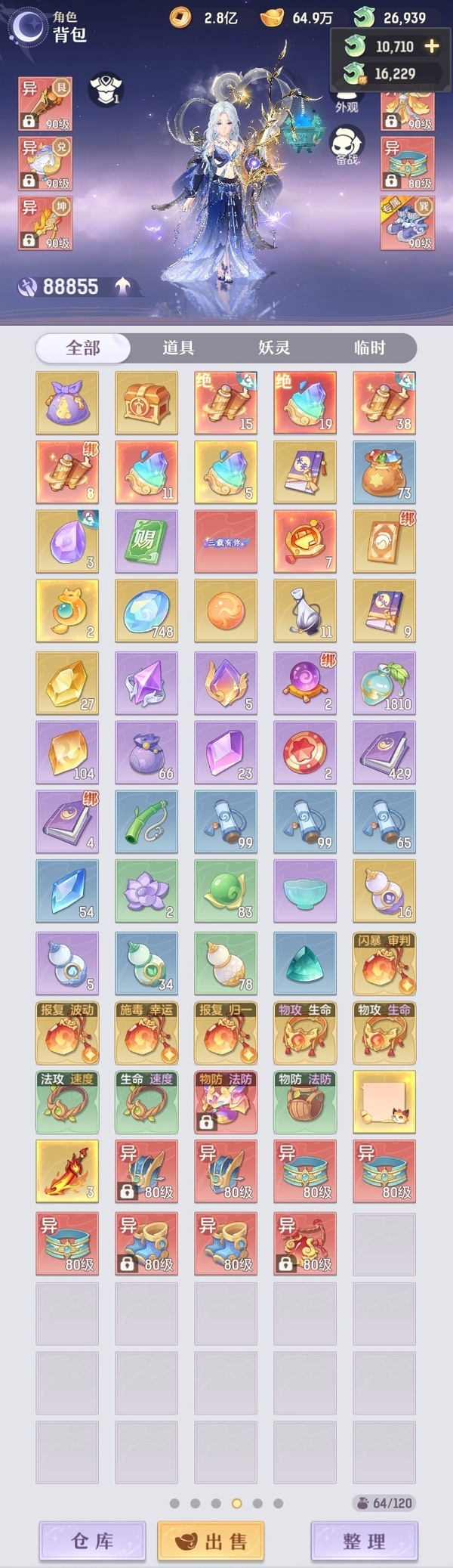Tap 整理 to sort the bag
This screenshot has width=453, height=1568.
coord(364,1541)
